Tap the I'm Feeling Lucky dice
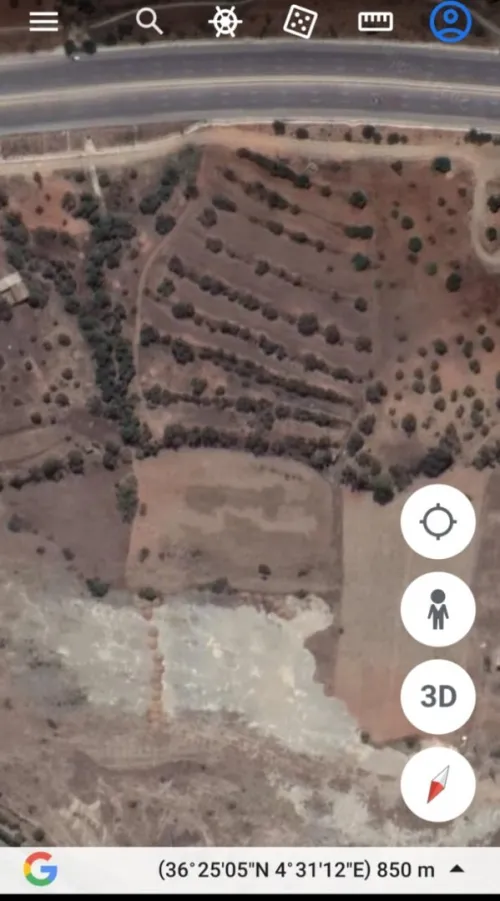This screenshot has height=901, width=500. 300,22
